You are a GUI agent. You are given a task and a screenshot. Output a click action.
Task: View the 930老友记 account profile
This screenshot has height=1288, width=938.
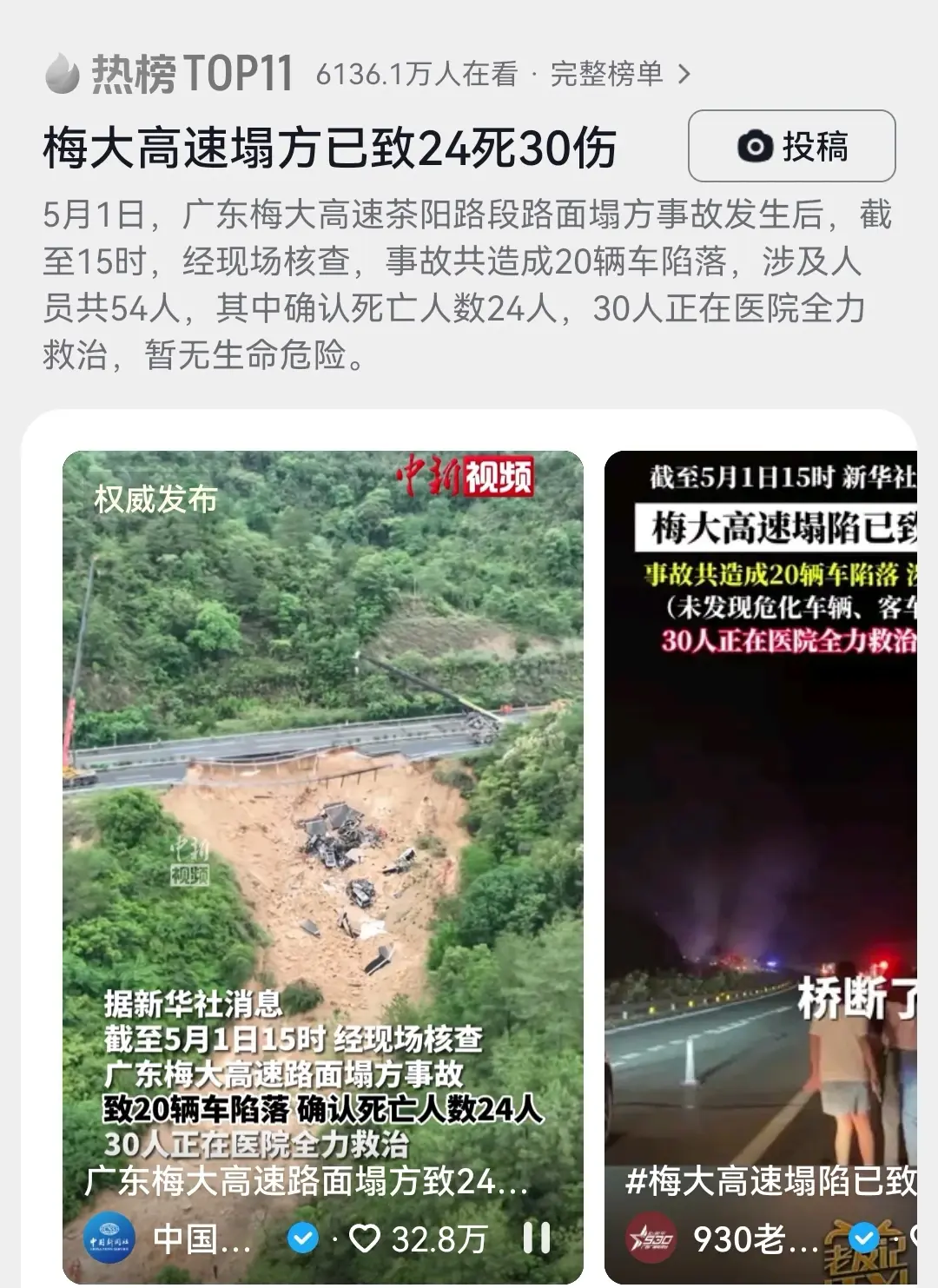652,1239
